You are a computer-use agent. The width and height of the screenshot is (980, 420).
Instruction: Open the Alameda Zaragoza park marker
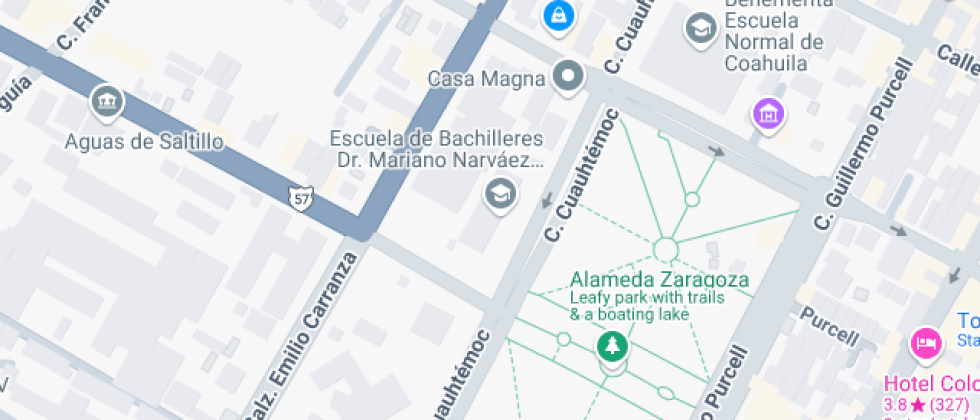(x=612, y=348)
